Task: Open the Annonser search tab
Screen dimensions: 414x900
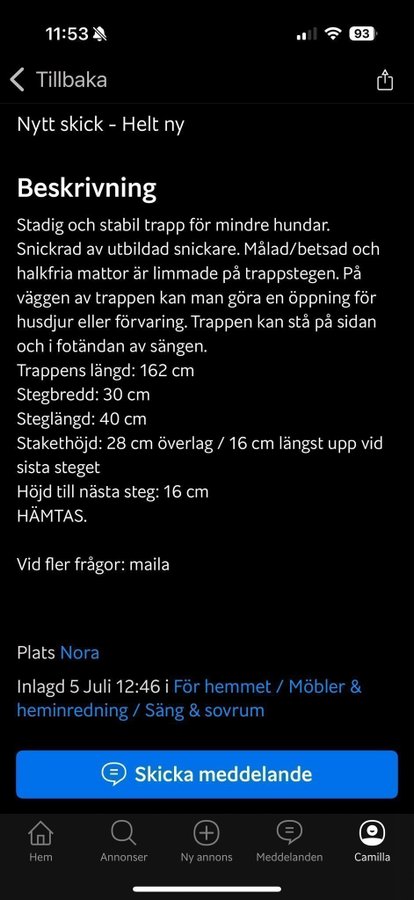Action: tap(123, 841)
